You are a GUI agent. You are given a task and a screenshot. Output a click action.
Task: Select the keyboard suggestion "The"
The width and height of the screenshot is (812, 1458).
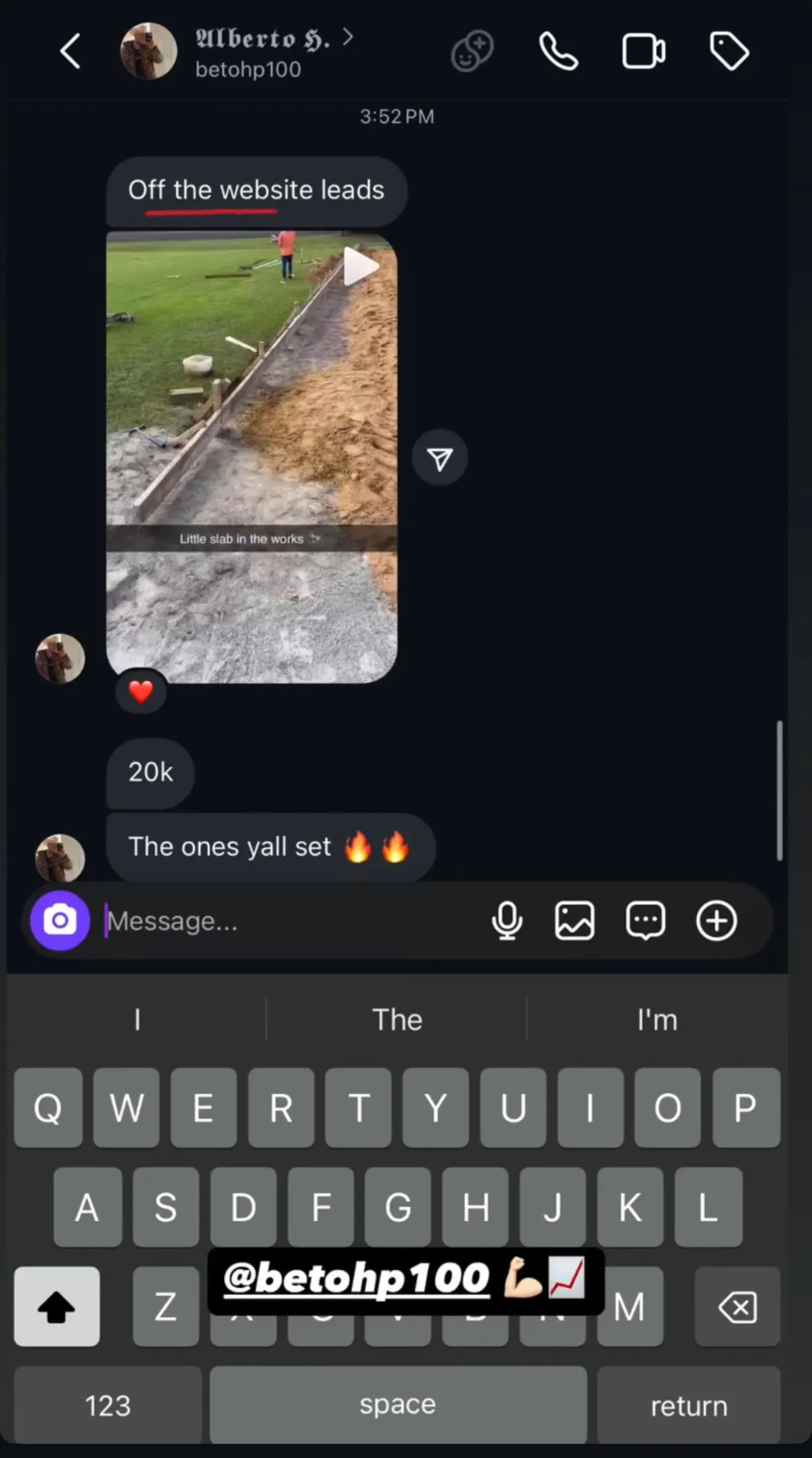397,1019
